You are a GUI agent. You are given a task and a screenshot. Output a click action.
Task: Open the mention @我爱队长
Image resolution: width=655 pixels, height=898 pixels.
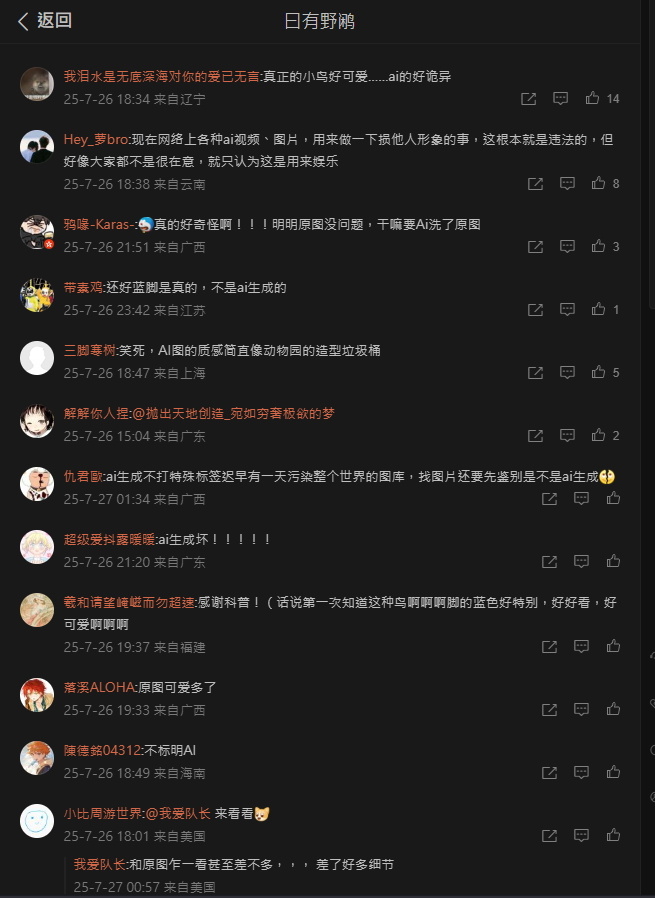[x=177, y=814]
